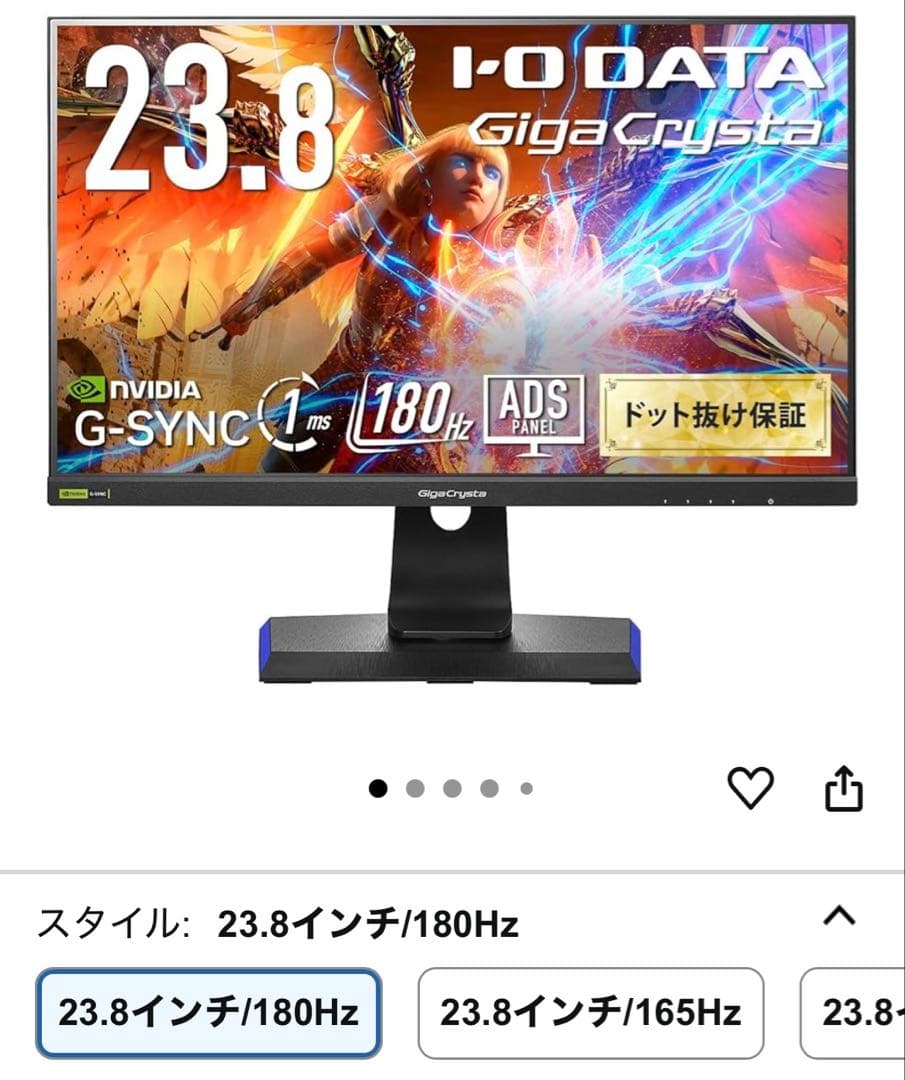Add this monitor to the wish list
Image resolution: width=905 pixels, height=1080 pixels.
point(750,789)
